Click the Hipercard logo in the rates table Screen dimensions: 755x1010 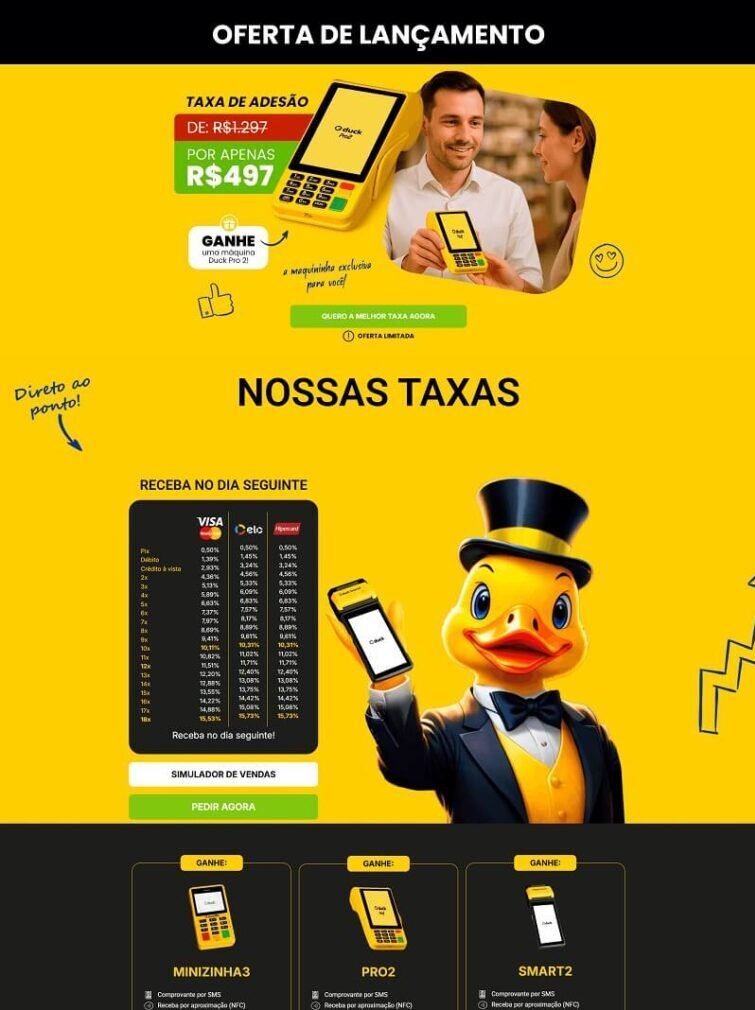[x=286, y=529]
